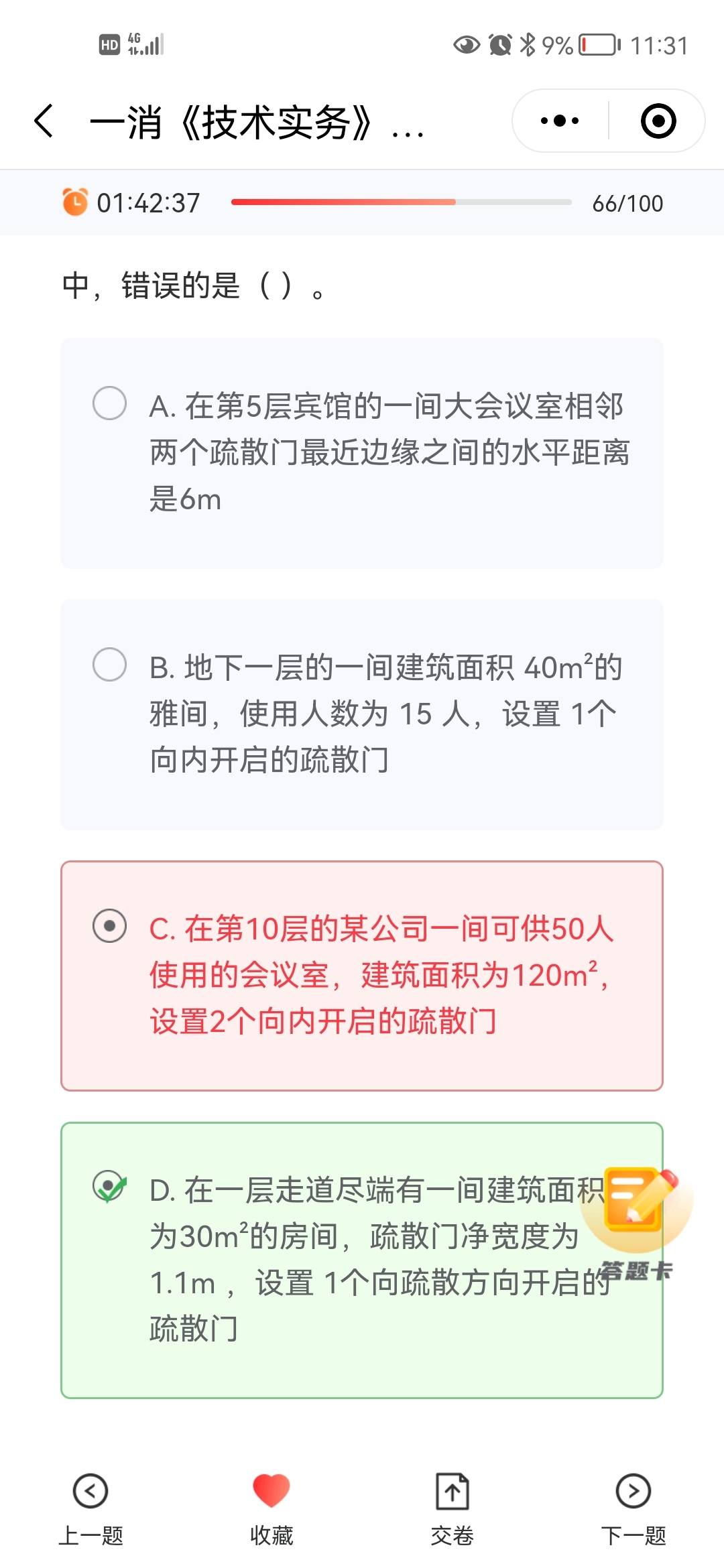Pick option C about the 10th-floor meeting room
The height and width of the screenshot is (1568, 724).
pyautogui.click(x=362, y=976)
